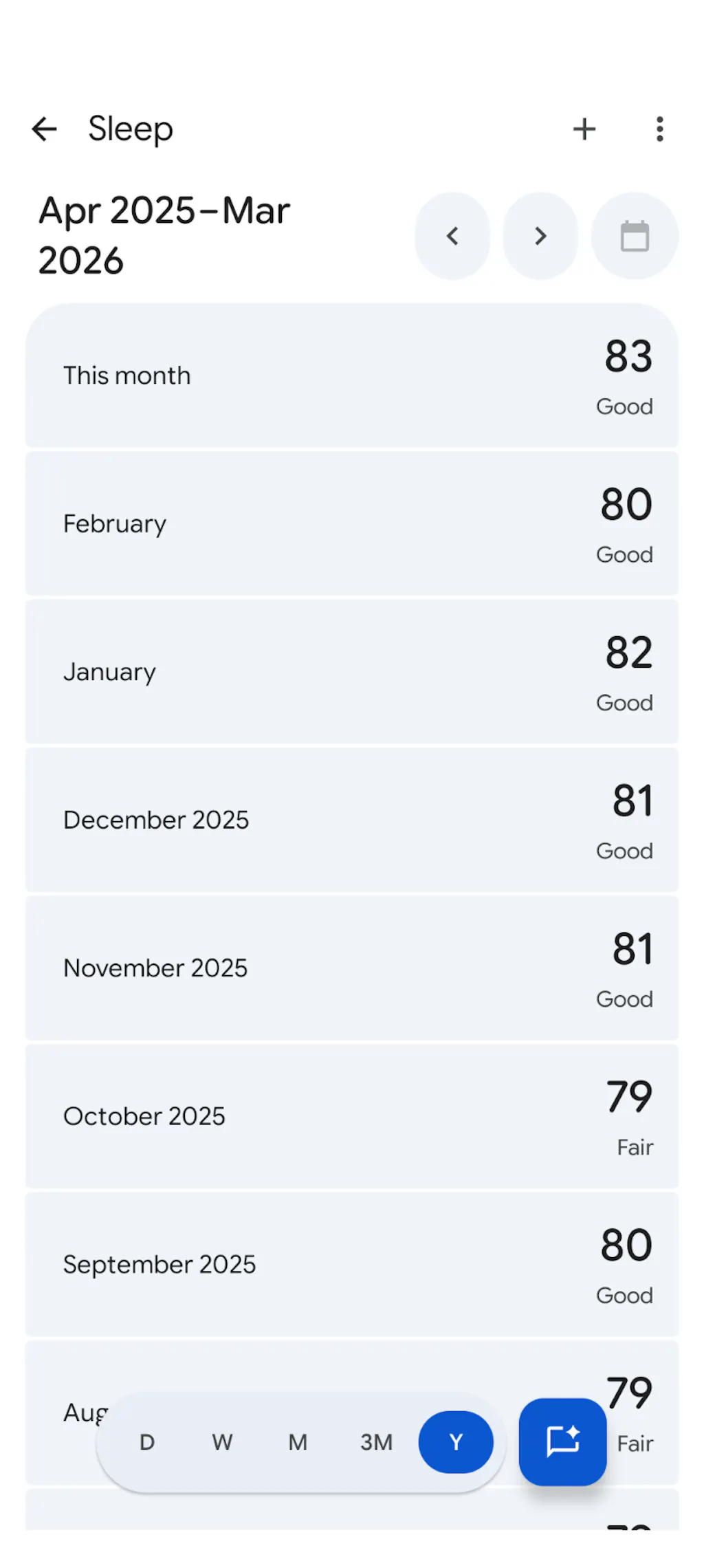Select the Y year view
Viewport: 704px width, 1568px height.
[456, 1442]
